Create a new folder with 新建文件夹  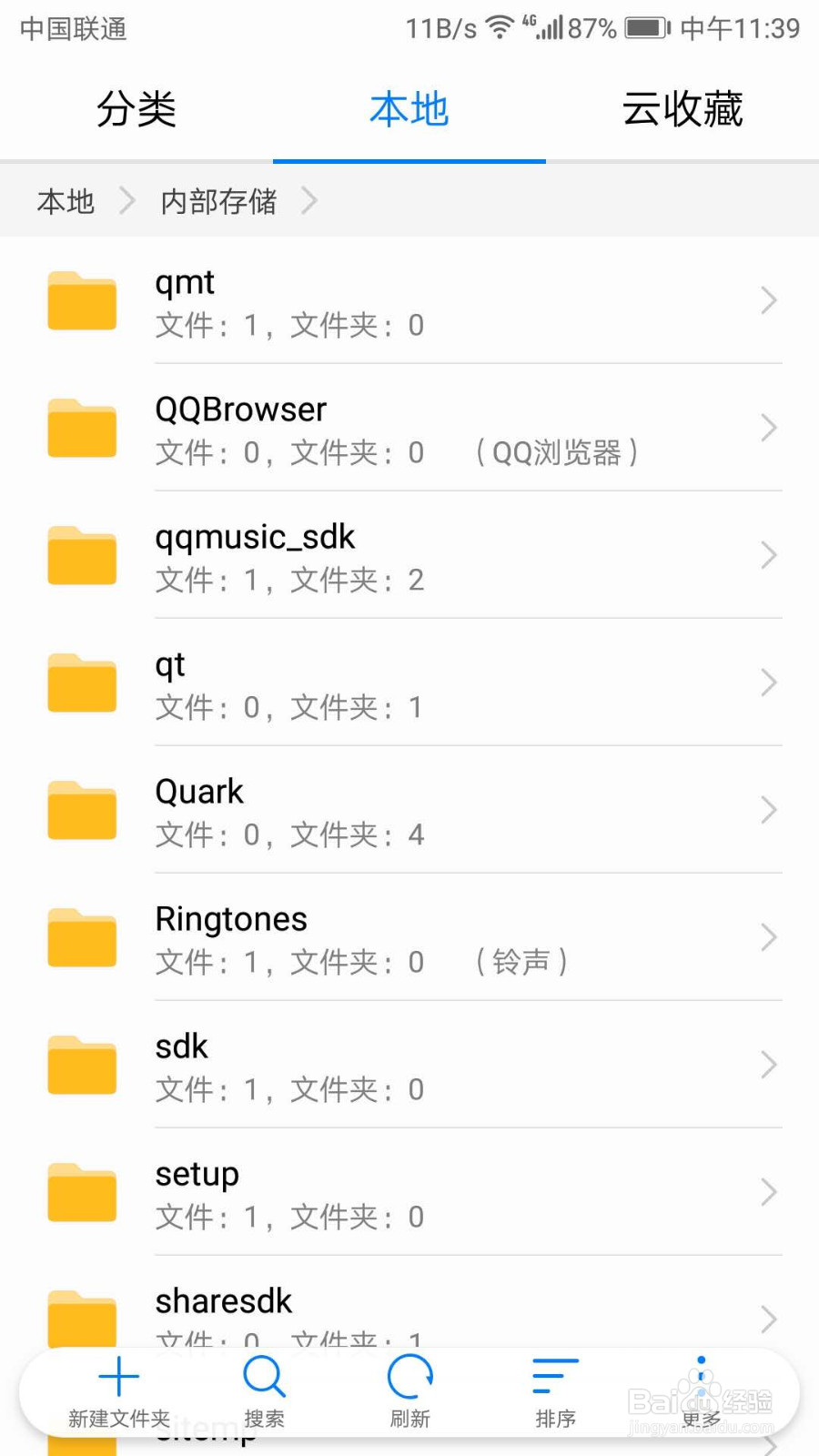click(119, 1392)
